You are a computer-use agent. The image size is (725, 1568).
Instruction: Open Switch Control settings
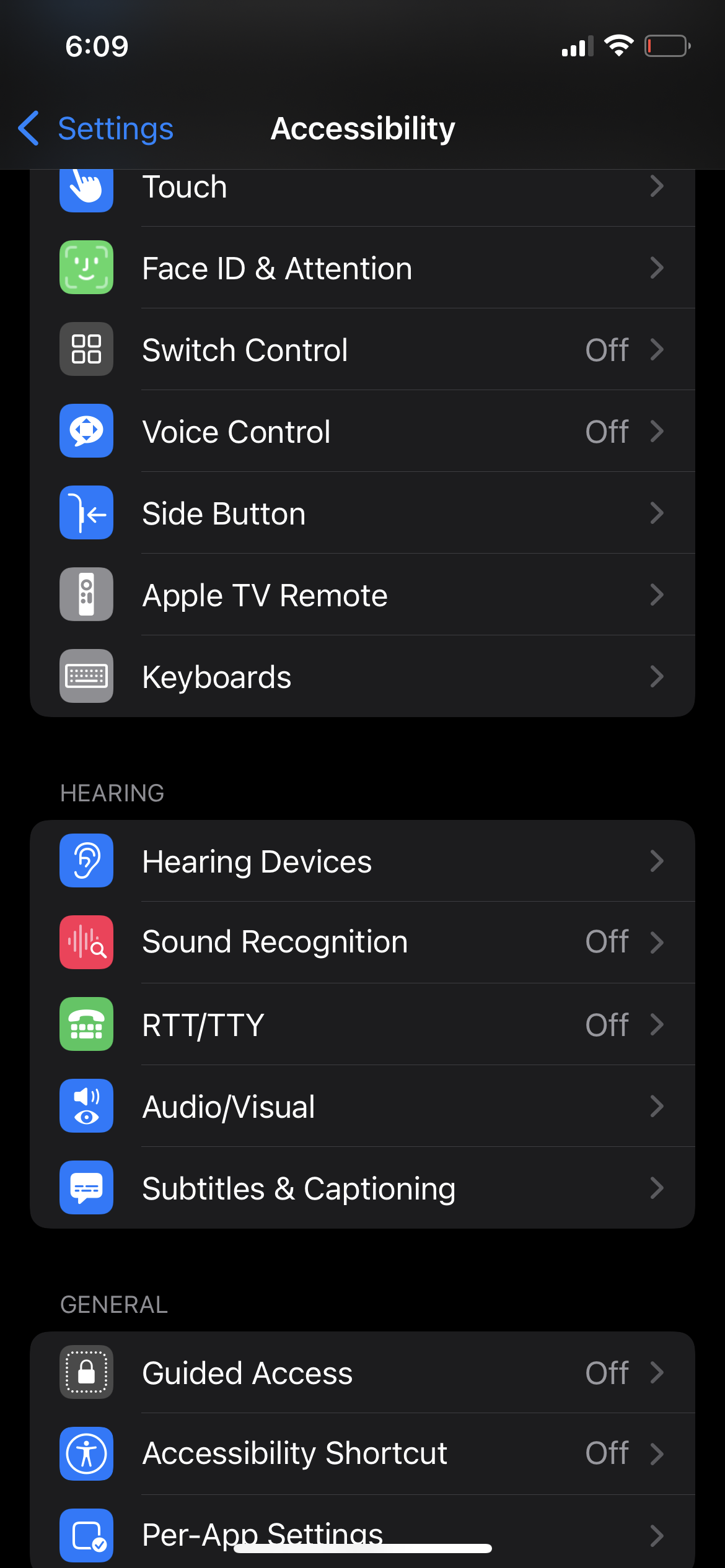(x=362, y=350)
